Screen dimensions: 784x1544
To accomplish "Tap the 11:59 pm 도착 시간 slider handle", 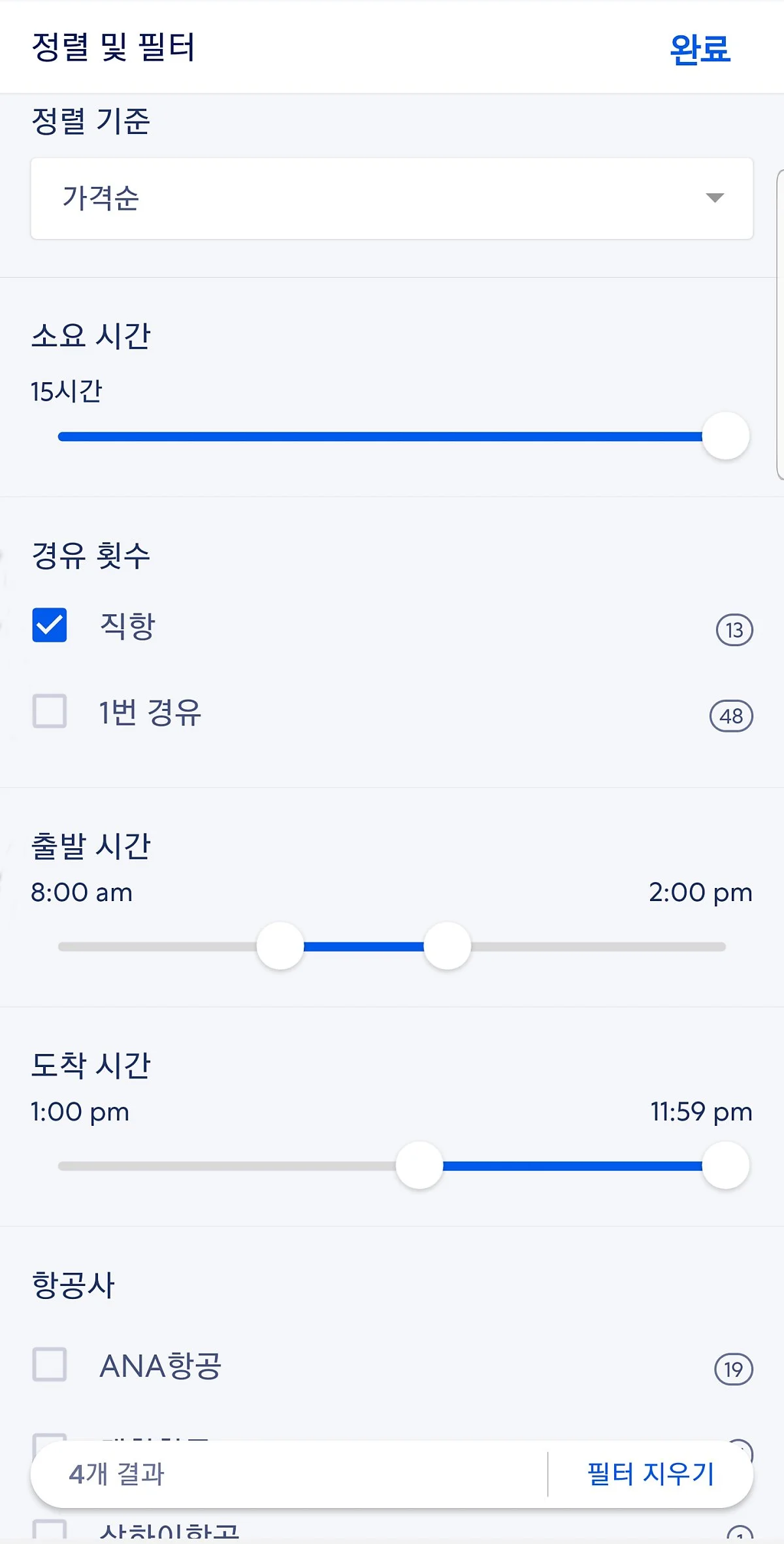I will [x=725, y=1166].
